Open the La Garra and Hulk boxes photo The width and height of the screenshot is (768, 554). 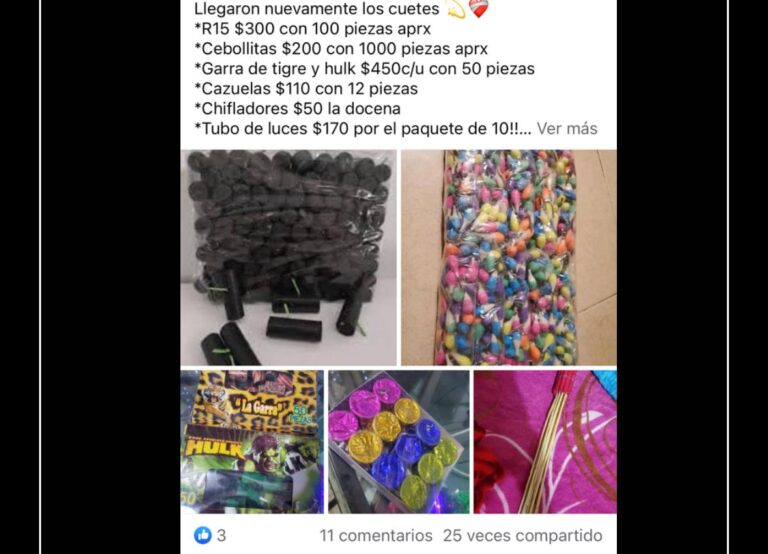pos(251,441)
